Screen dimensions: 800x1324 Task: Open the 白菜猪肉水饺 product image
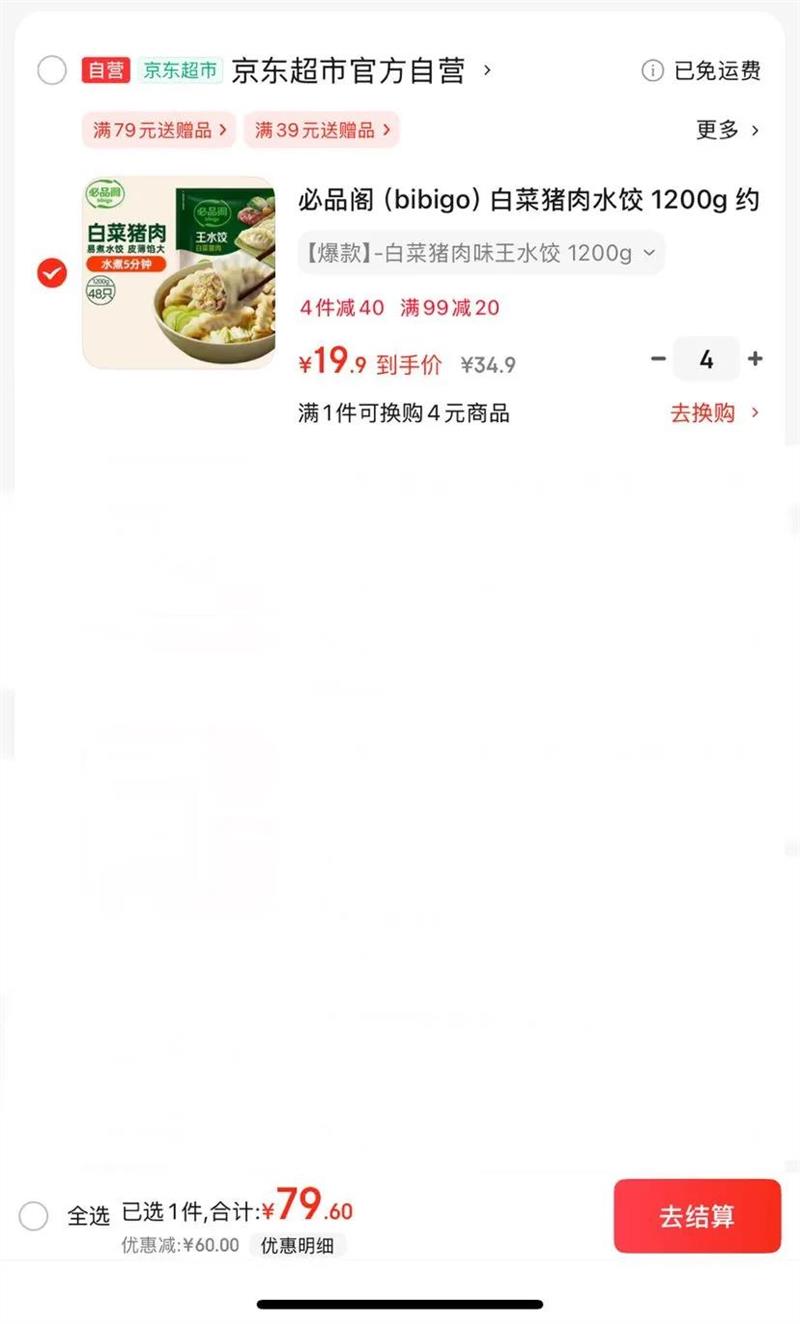[179, 273]
